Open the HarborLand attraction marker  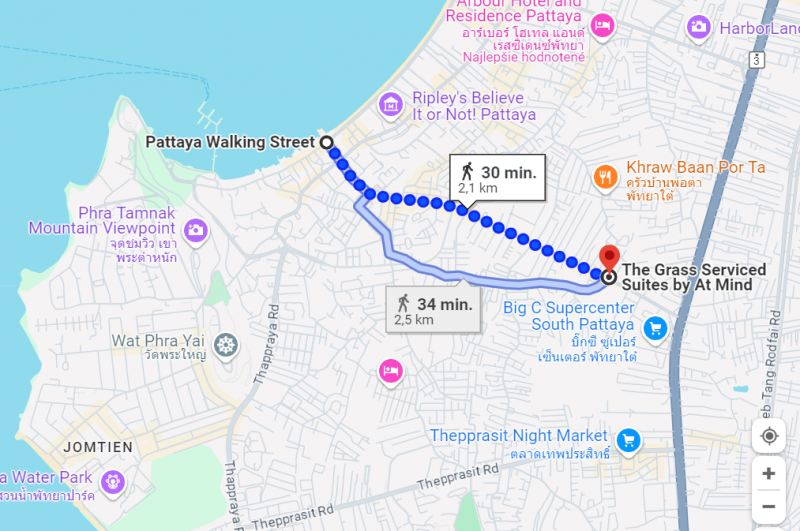(699, 25)
